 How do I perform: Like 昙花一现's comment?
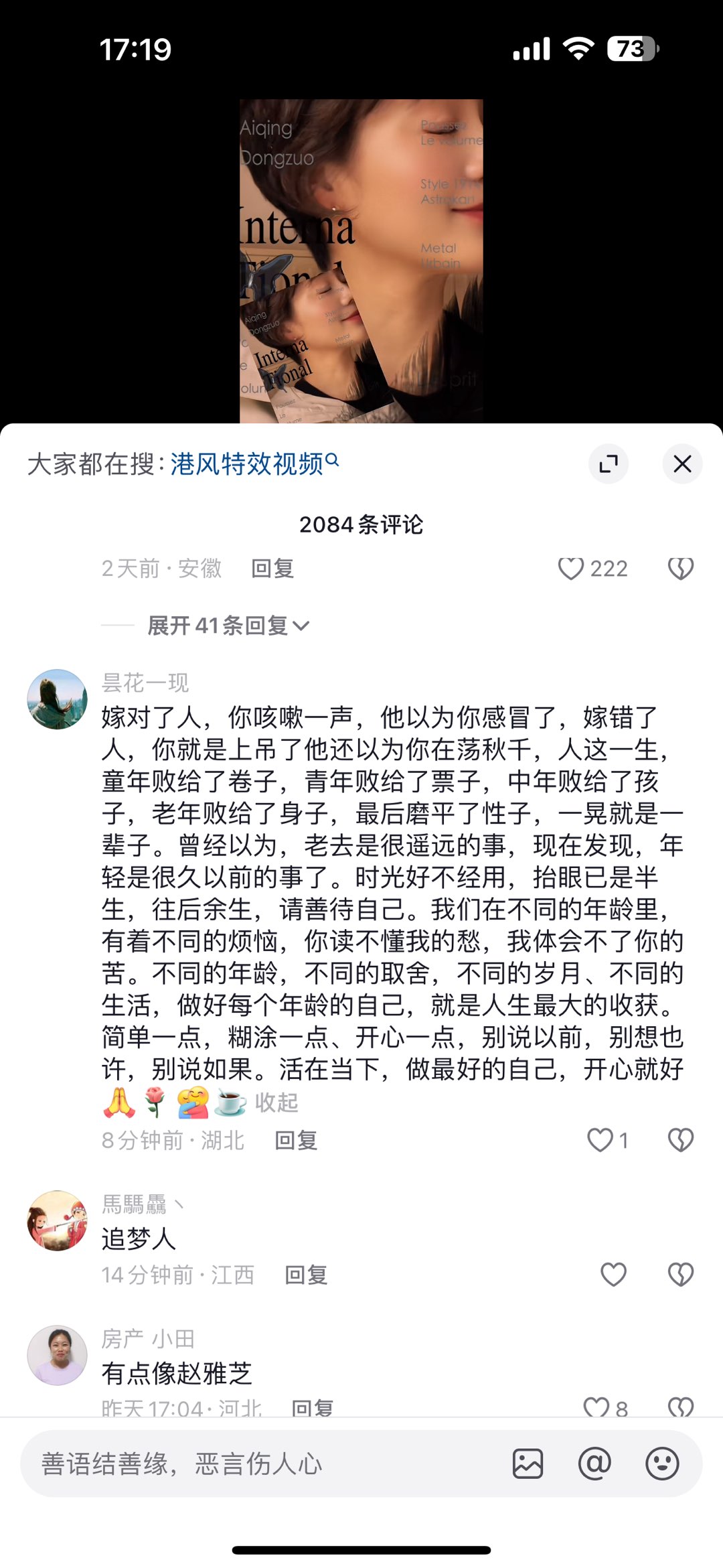click(600, 1140)
